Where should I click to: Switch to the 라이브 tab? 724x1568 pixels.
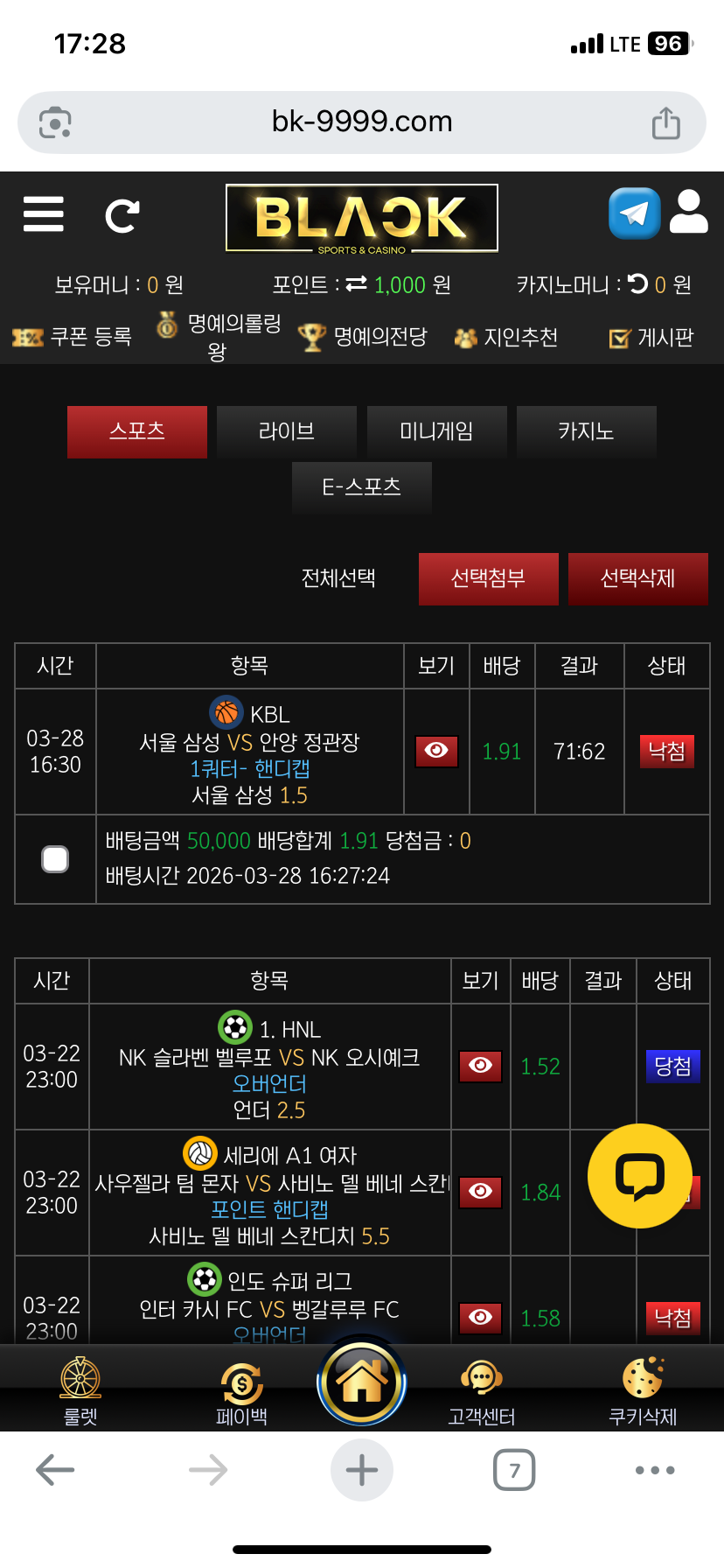[287, 431]
